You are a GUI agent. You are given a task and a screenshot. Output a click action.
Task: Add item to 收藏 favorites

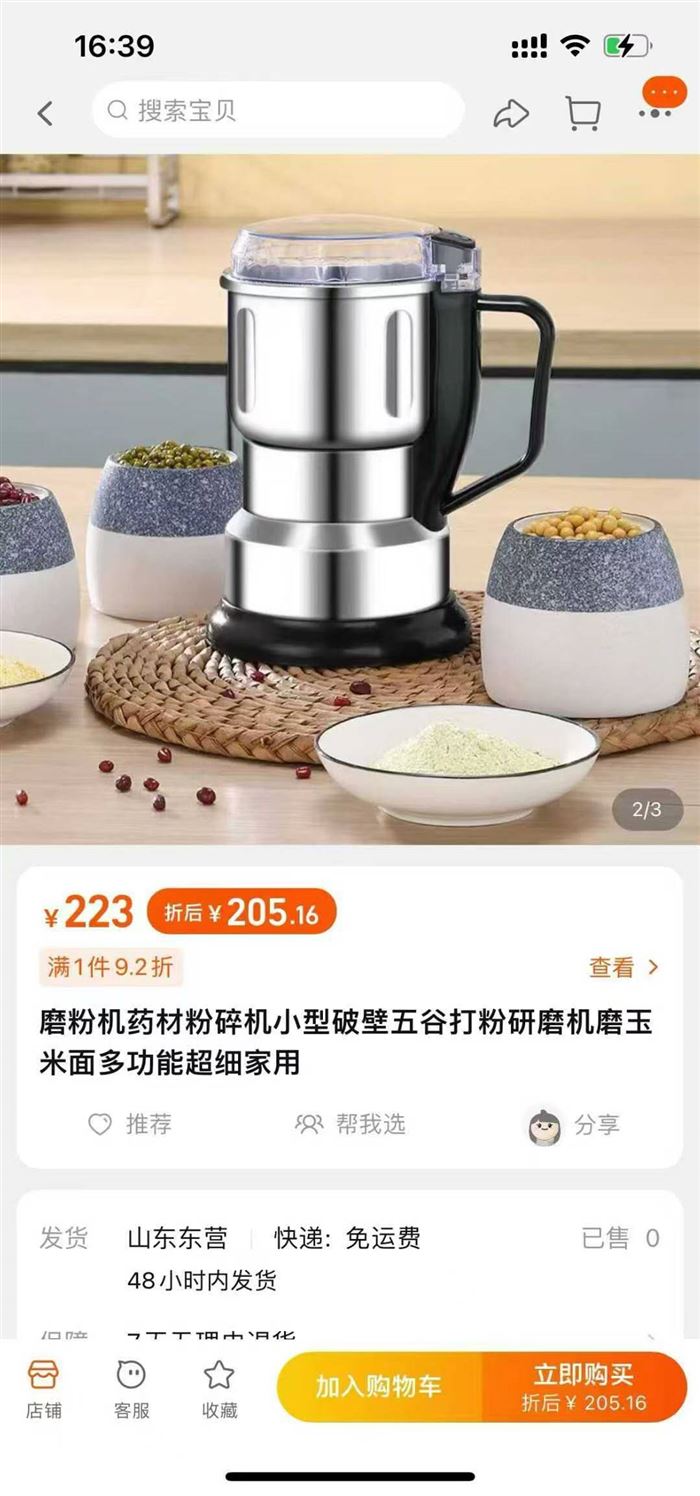tap(219, 1388)
